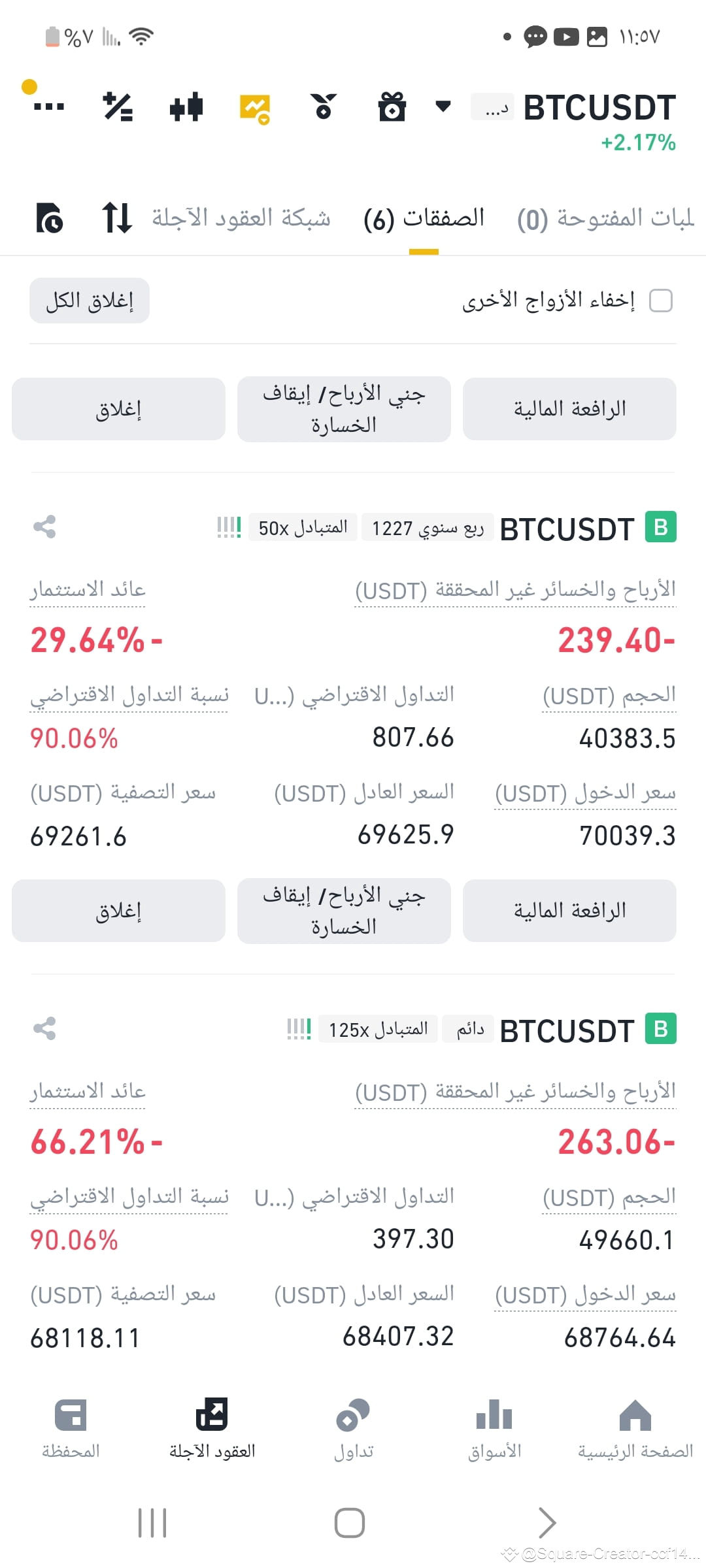Expand the pair selector next to BTCUSDT
Screen dimensions: 706x1568
(x=442, y=106)
